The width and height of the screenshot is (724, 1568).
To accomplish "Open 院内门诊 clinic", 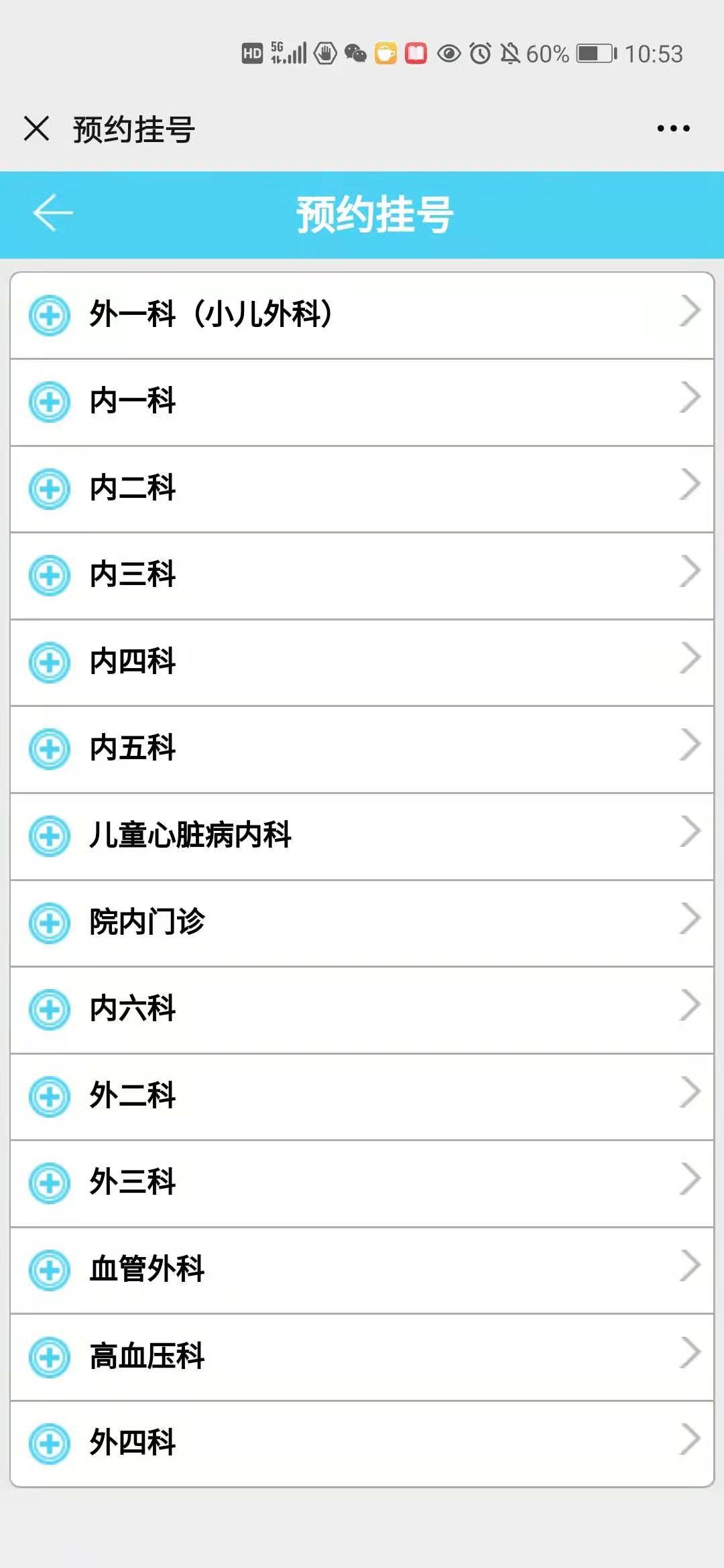I will [x=362, y=922].
